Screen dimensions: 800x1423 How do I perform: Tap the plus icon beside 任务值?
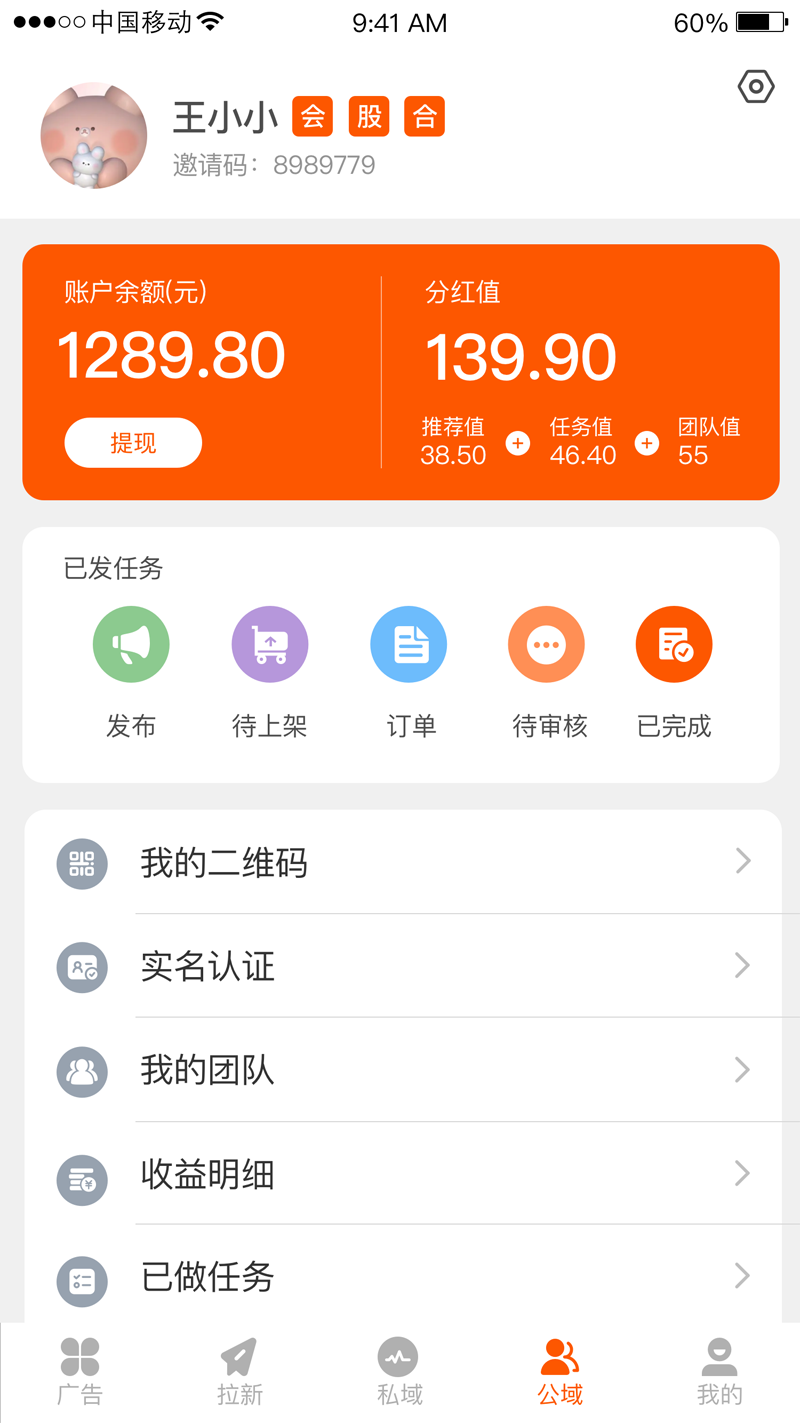[x=647, y=443]
